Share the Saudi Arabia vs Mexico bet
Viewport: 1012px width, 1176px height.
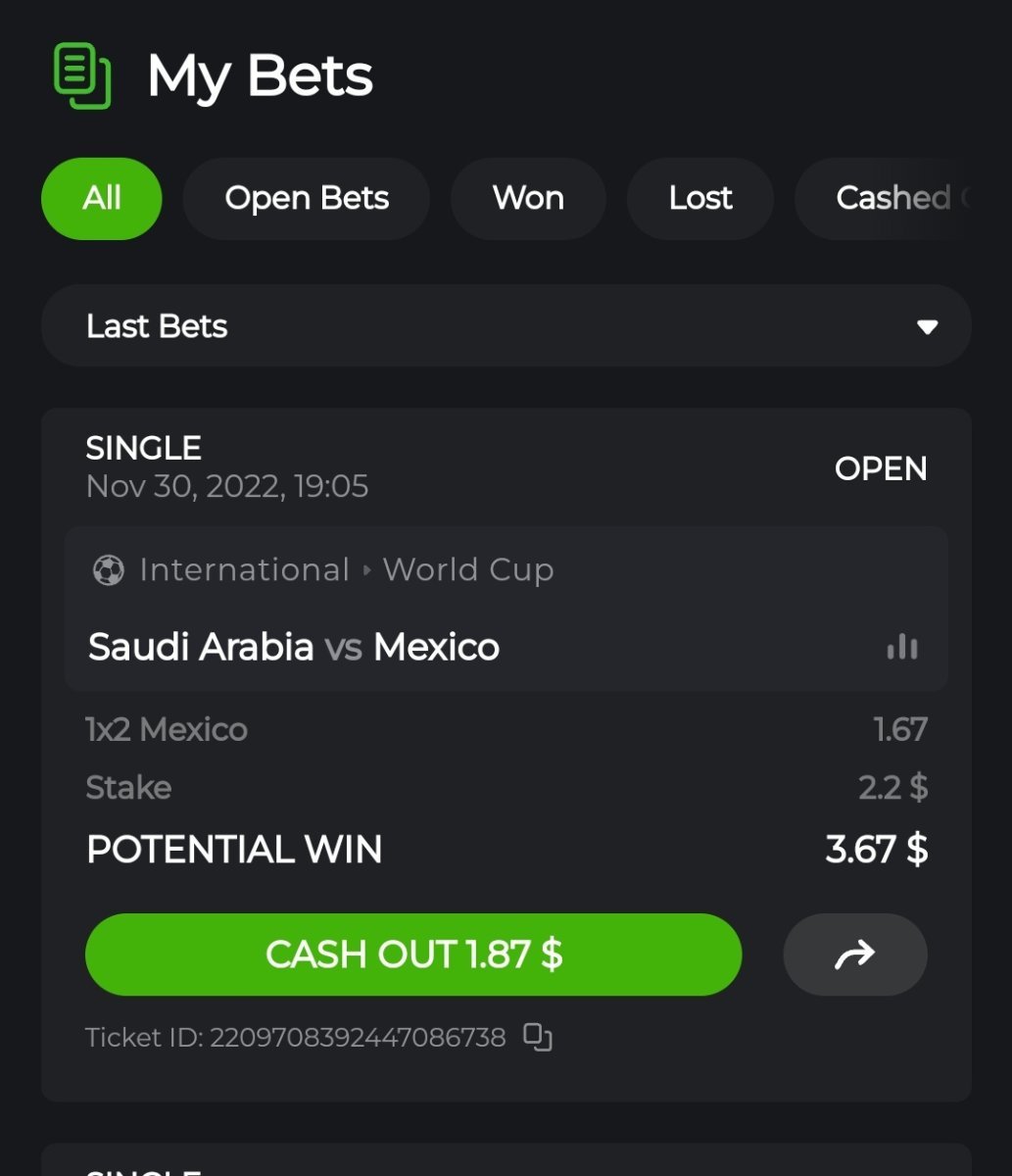tap(854, 955)
